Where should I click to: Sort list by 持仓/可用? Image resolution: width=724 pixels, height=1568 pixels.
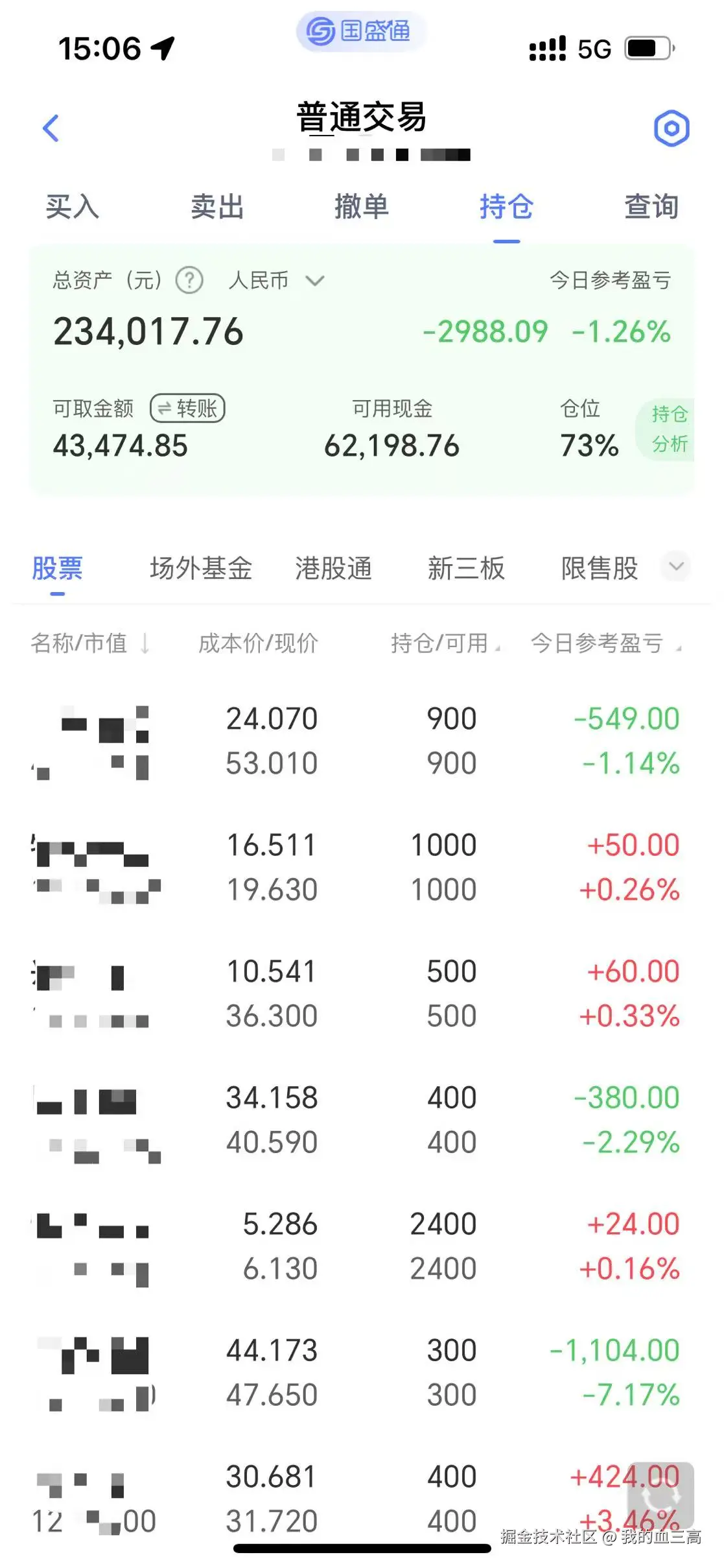coord(445,643)
